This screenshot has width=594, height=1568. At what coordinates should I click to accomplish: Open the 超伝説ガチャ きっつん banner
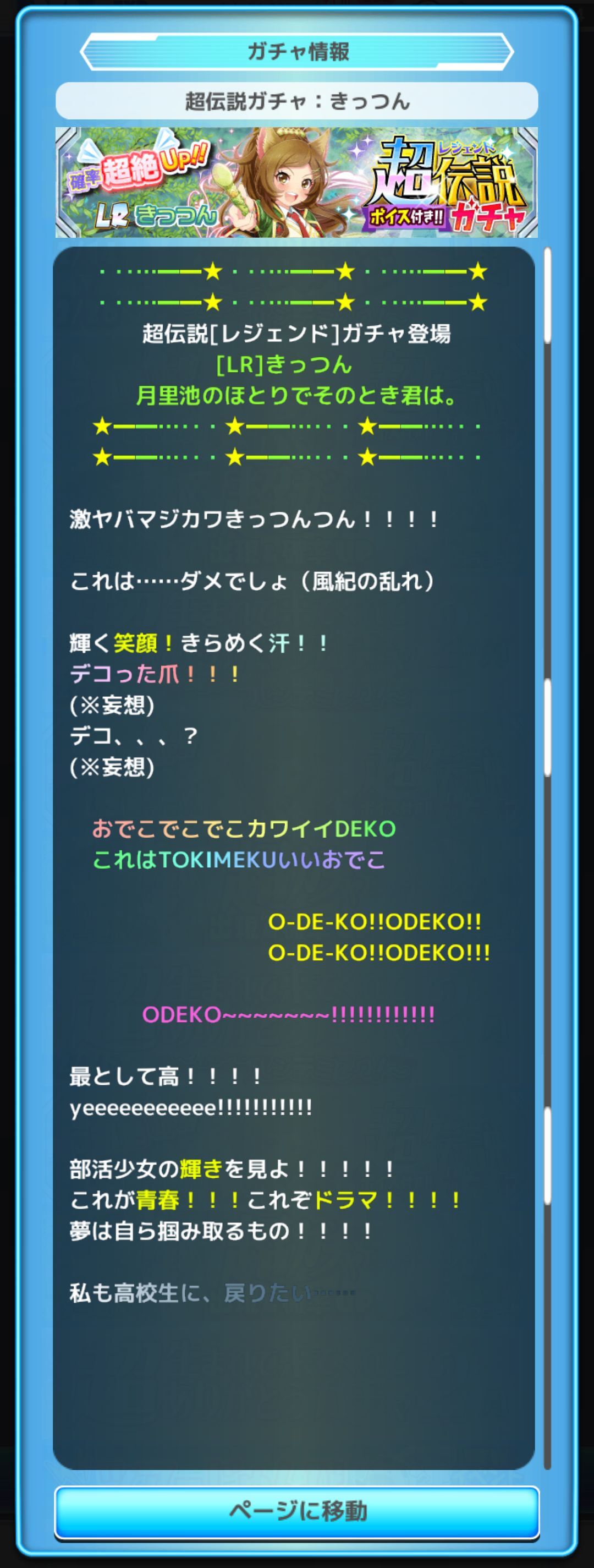click(x=296, y=182)
